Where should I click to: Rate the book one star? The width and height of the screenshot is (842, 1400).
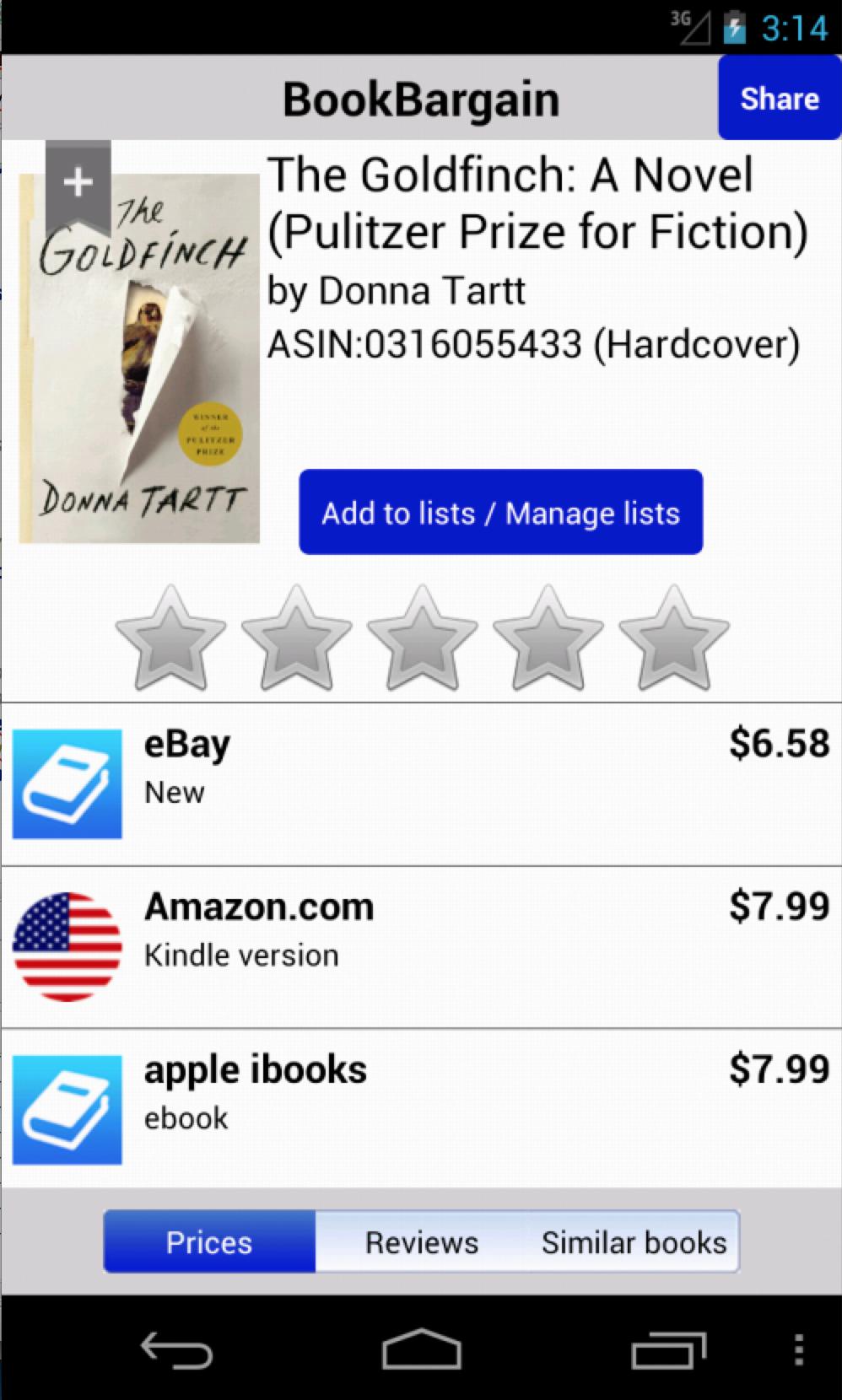pos(170,638)
